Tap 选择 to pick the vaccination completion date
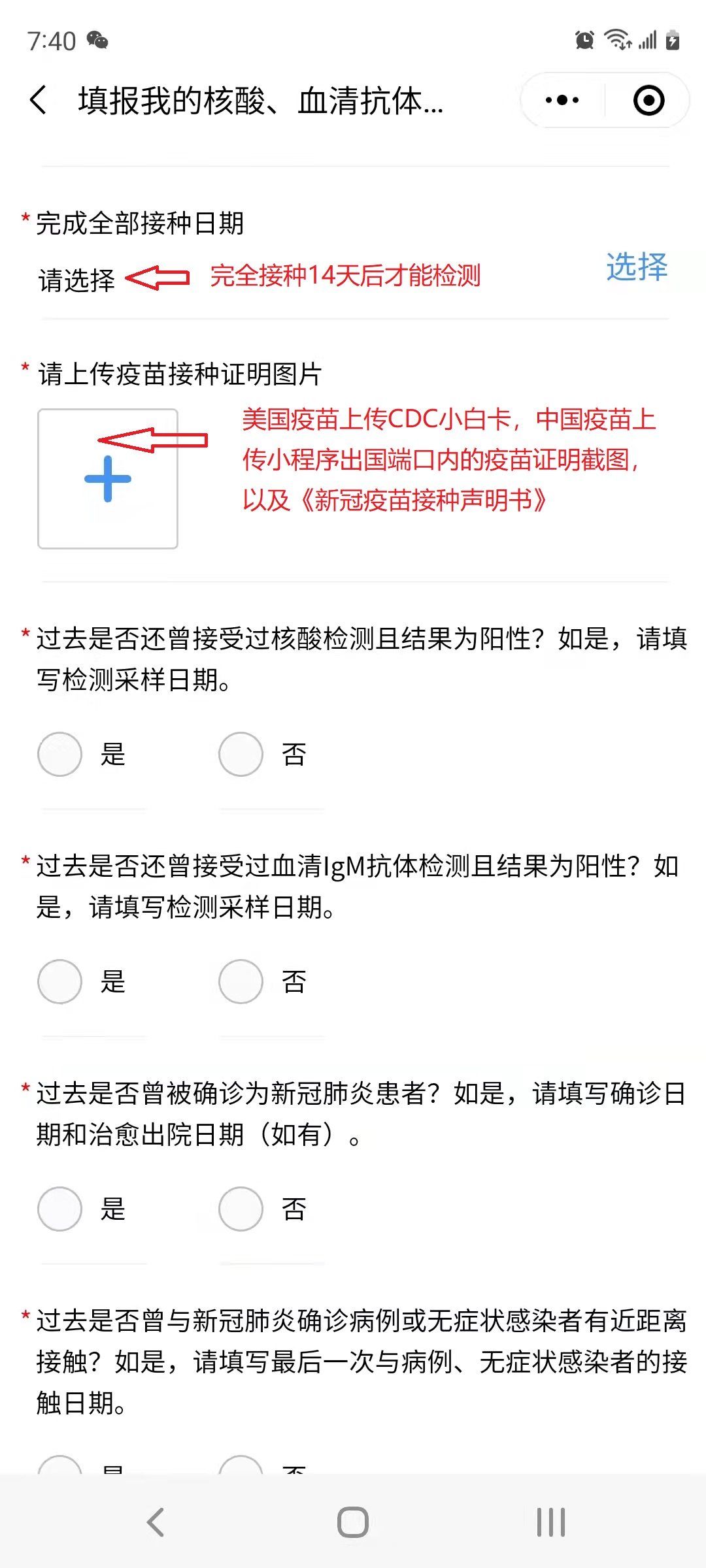The width and height of the screenshot is (706, 1568). click(636, 267)
